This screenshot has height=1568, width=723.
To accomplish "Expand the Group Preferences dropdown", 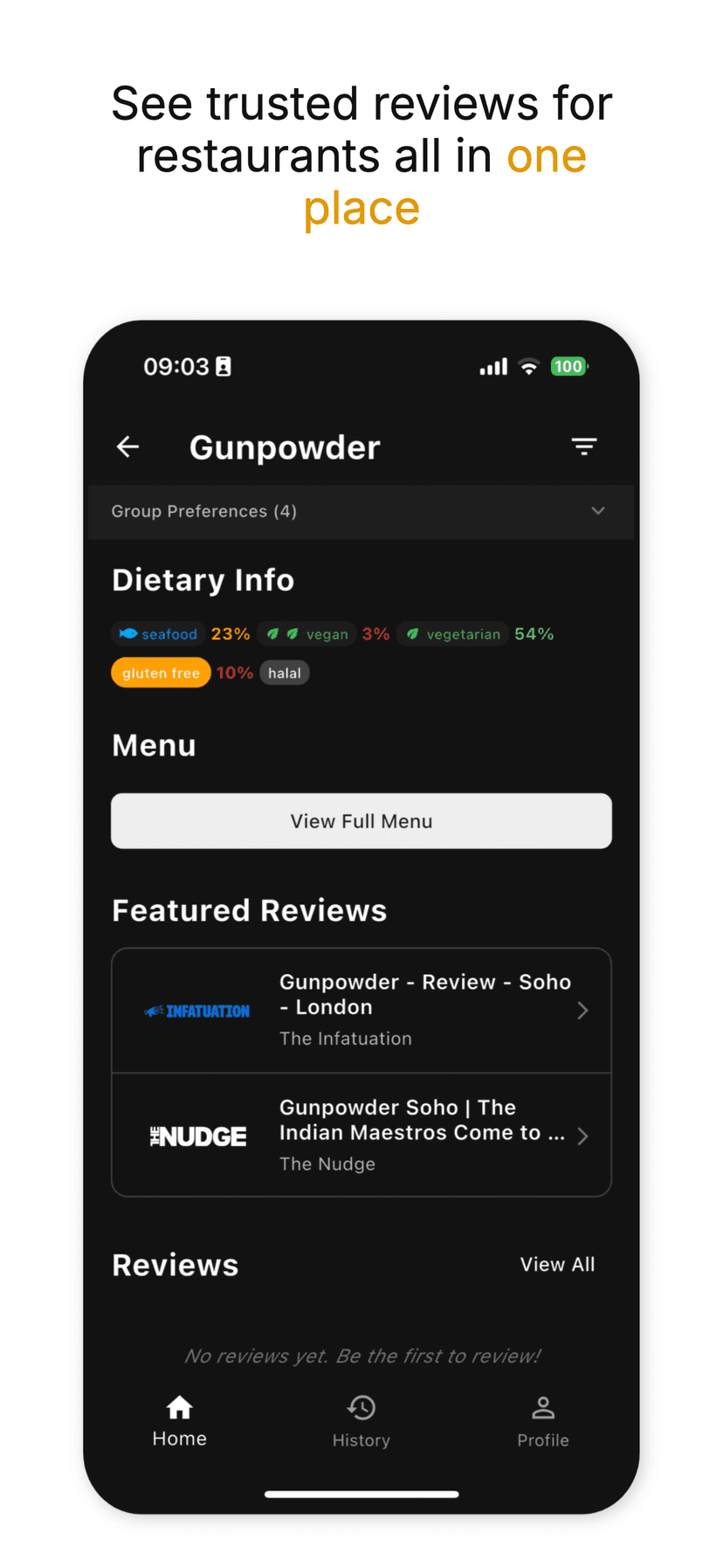I will point(598,511).
